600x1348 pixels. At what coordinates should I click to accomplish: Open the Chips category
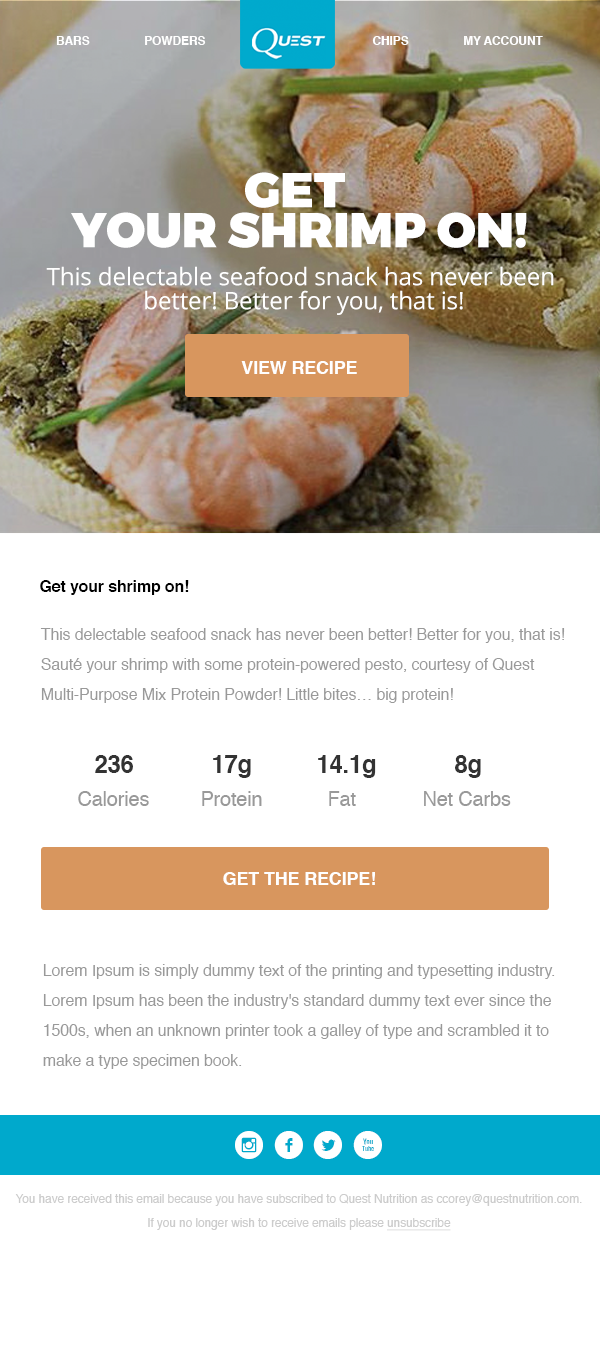[390, 41]
